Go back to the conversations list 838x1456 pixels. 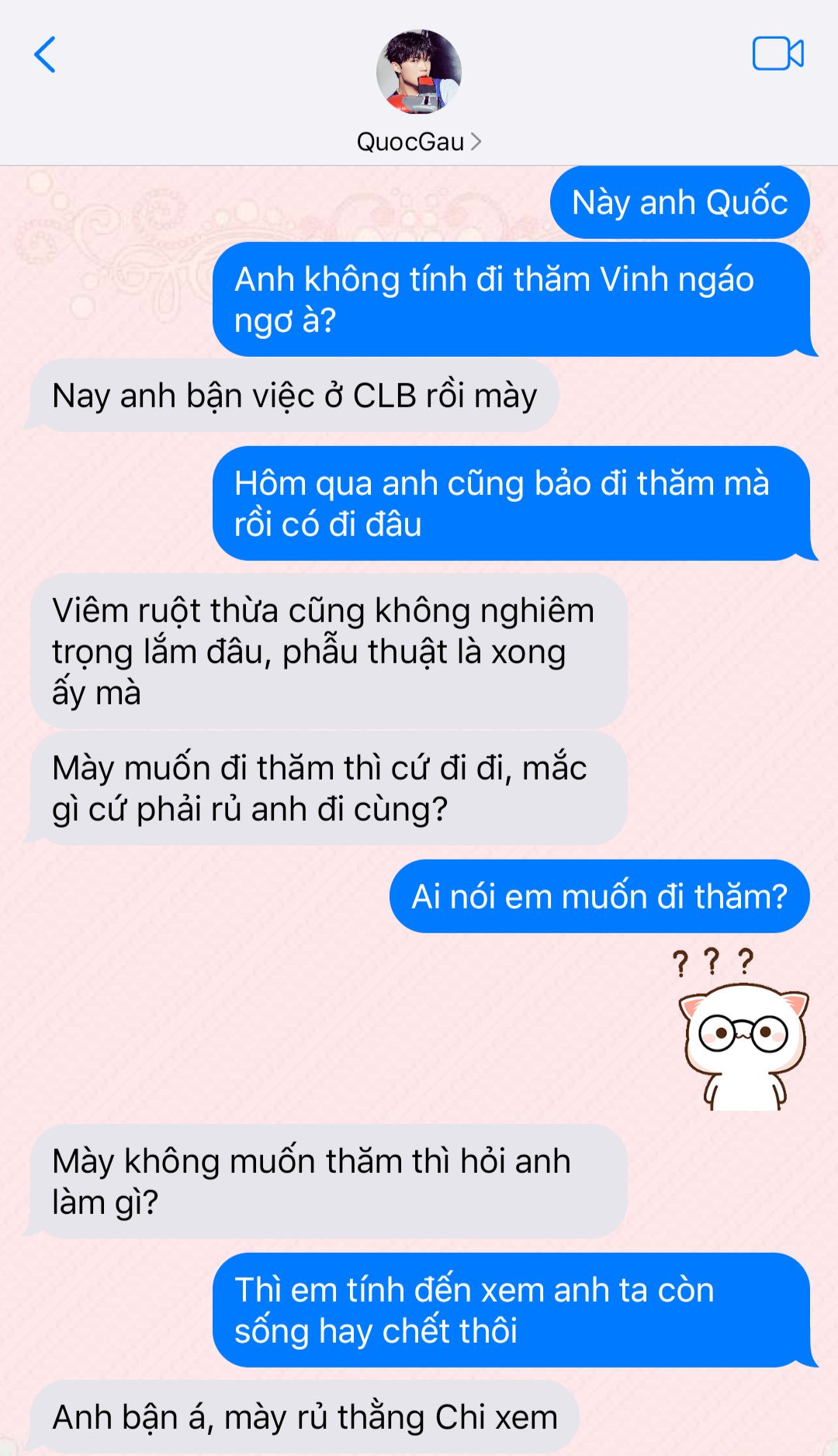[45, 55]
